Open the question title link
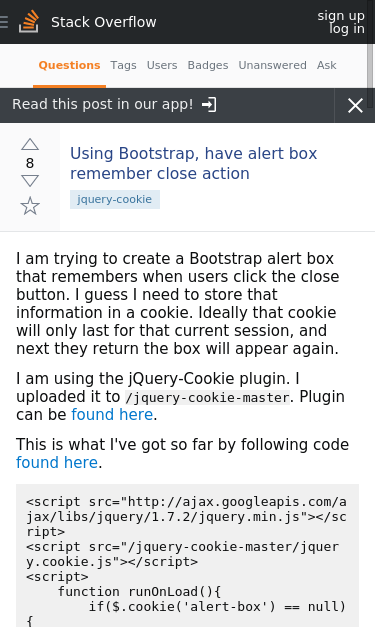The image size is (375, 627). 193,163
